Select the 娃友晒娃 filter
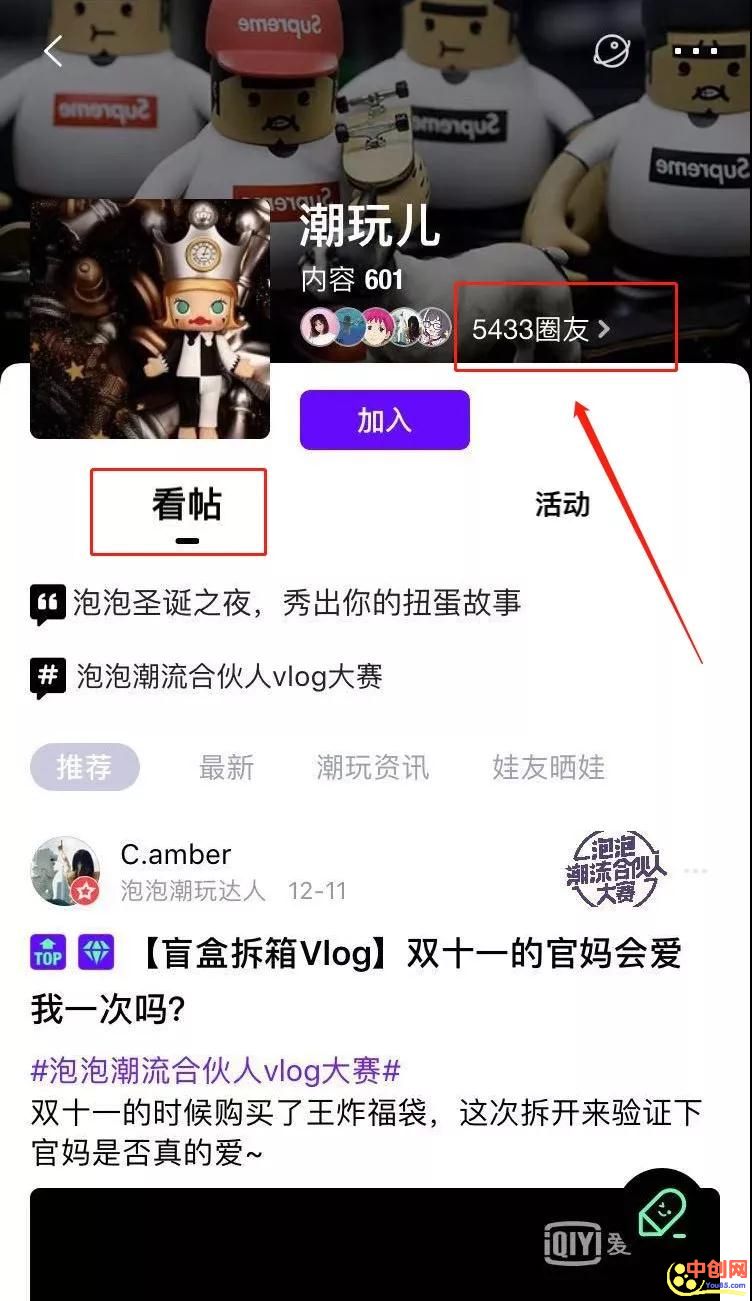 [548, 767]
